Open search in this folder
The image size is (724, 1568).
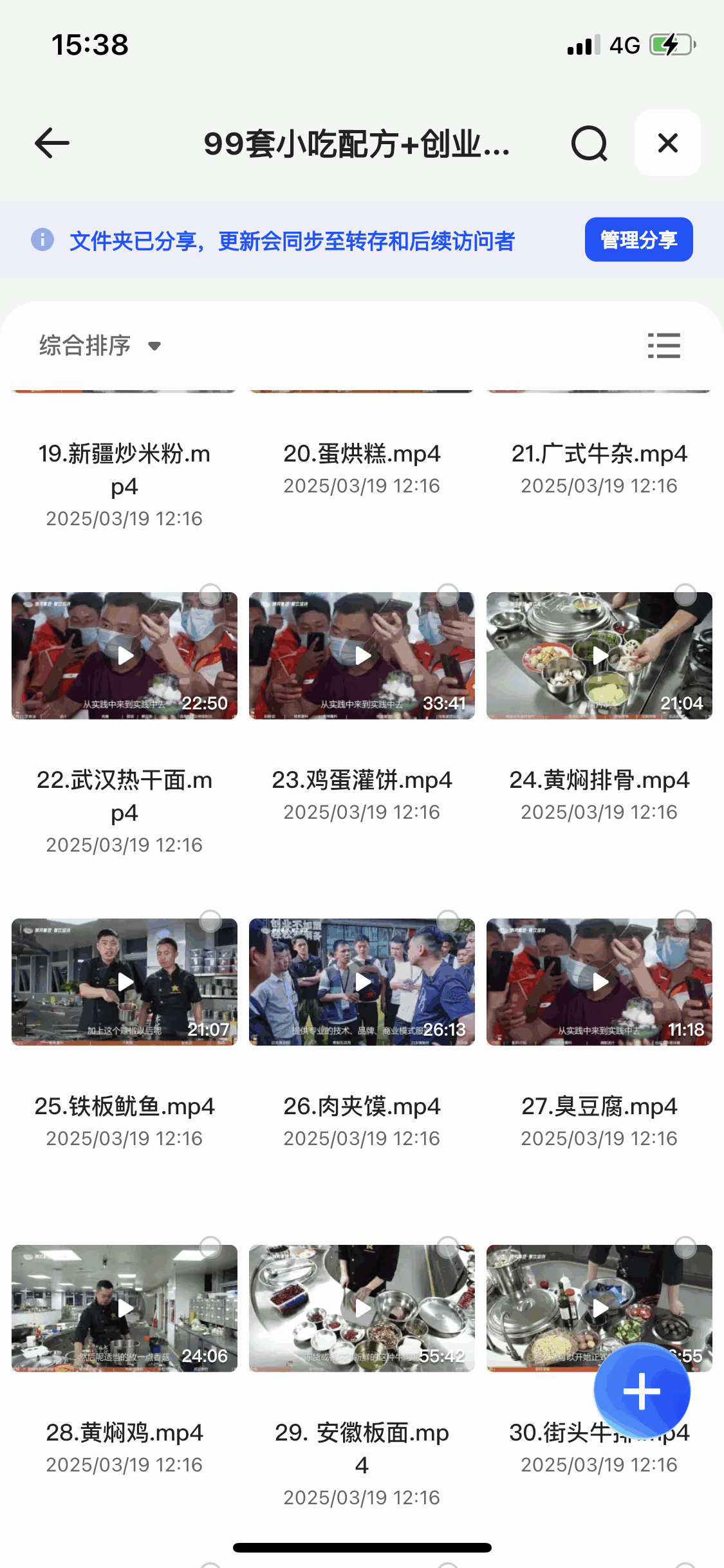(x=589, y=143)
